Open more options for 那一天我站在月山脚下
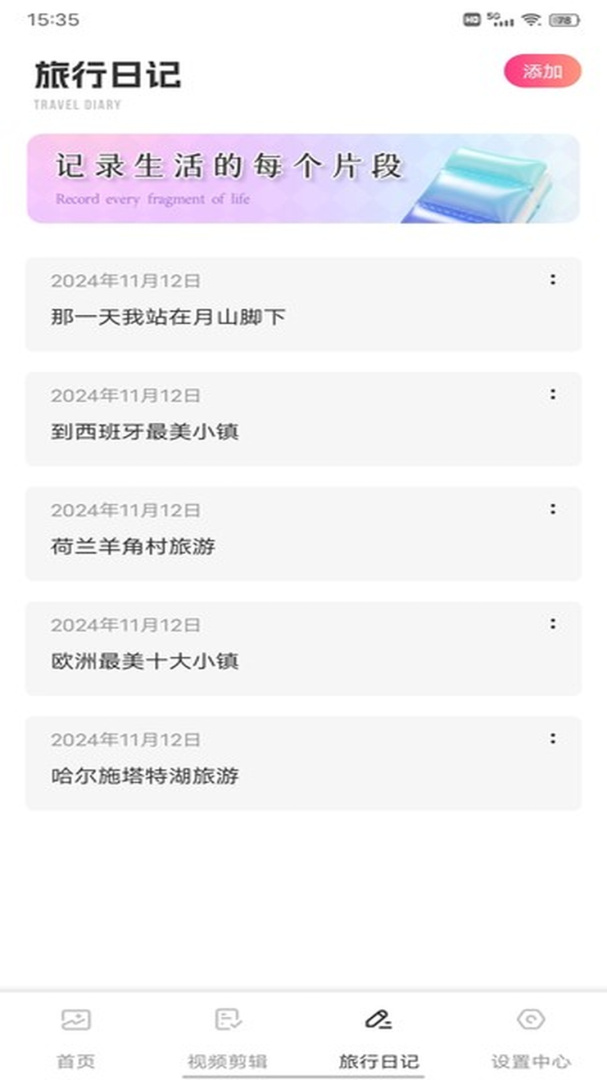Image resolution: width=607 pixels, height=1080 pixels. pyautogui.click(x=552, y=280)
